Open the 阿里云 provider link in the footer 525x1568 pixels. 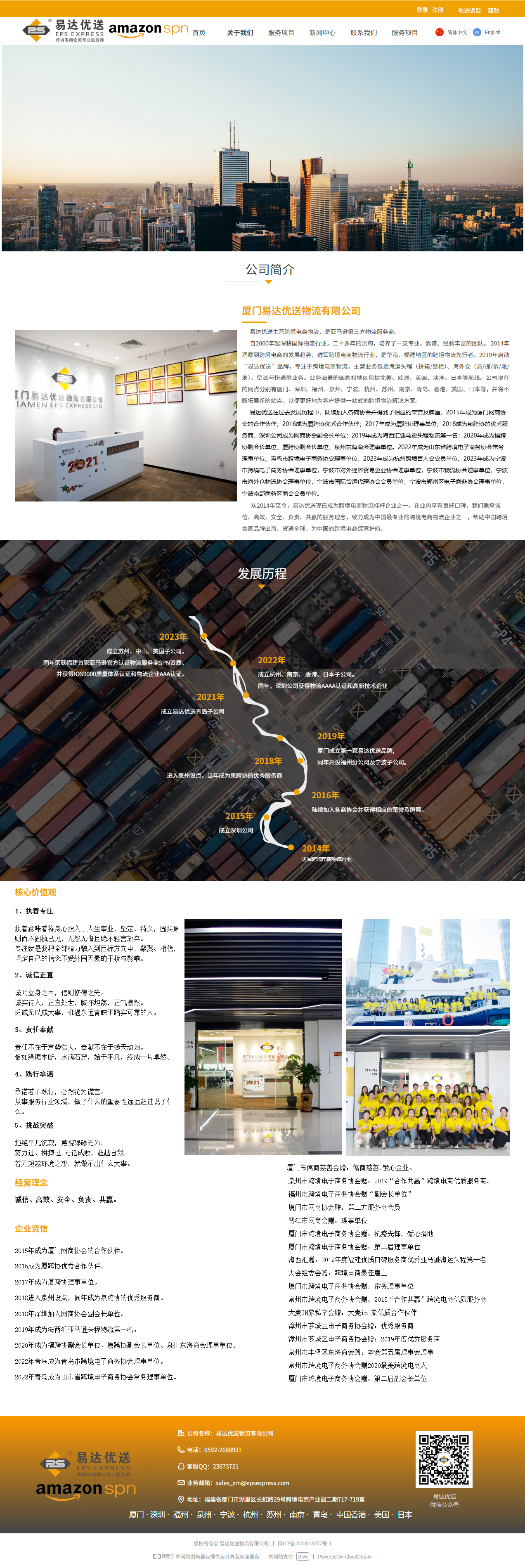163,1556
